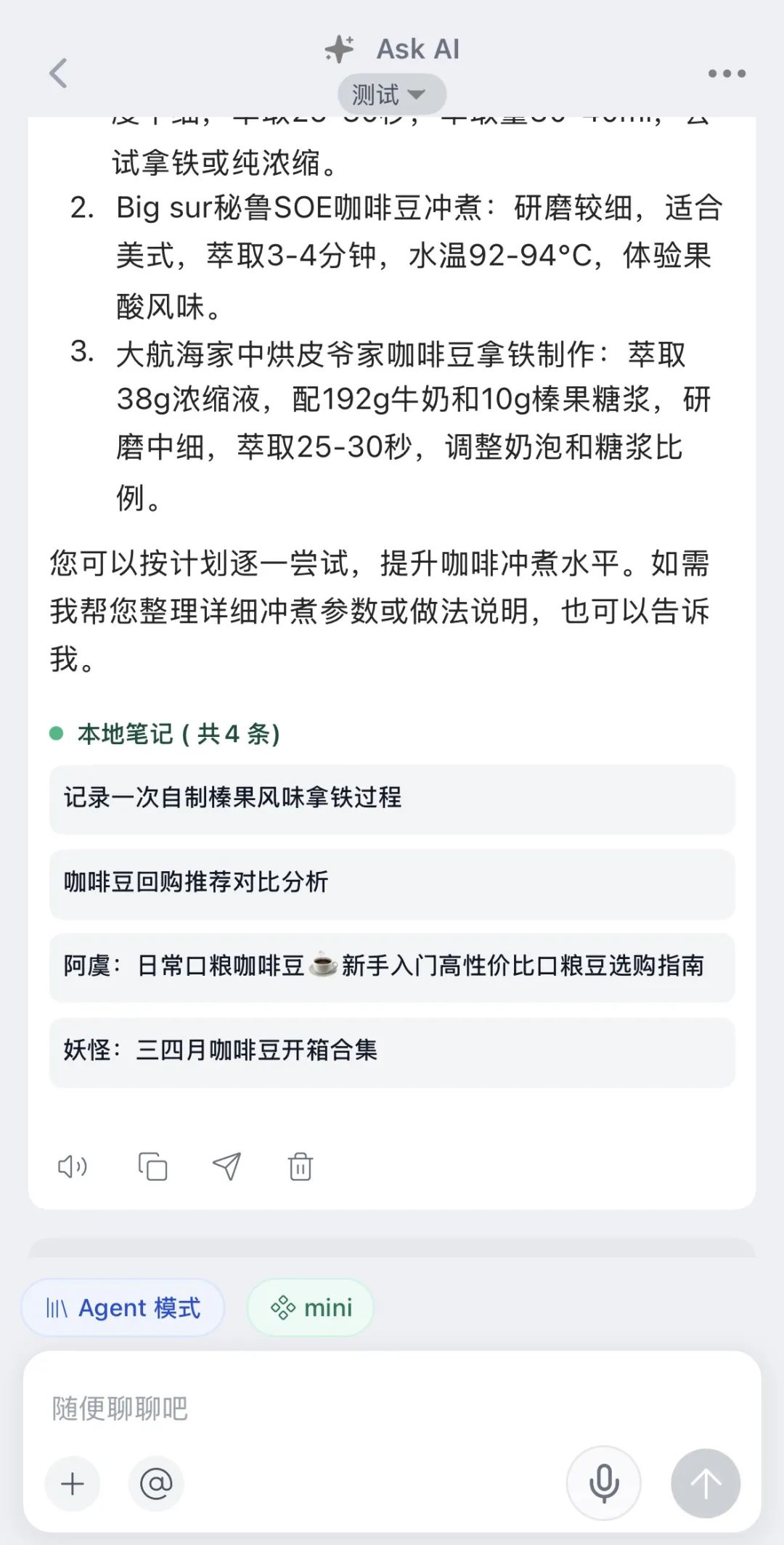784x1545 pixels.
Task: Switch on Agent 模式
Action: coord(123,1308)
